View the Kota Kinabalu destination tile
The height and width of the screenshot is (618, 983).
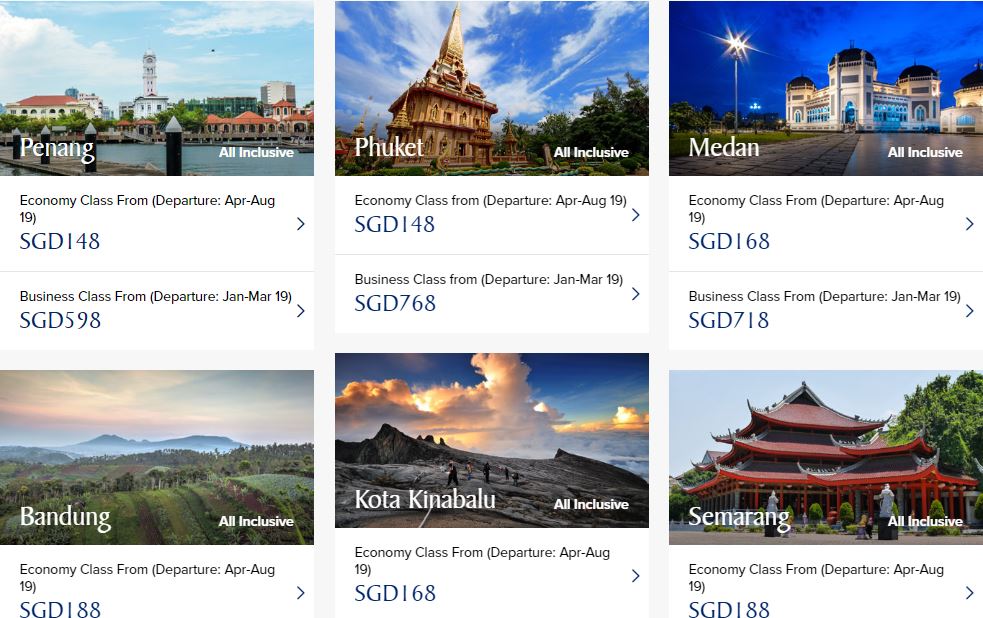[x=491, y=440]
